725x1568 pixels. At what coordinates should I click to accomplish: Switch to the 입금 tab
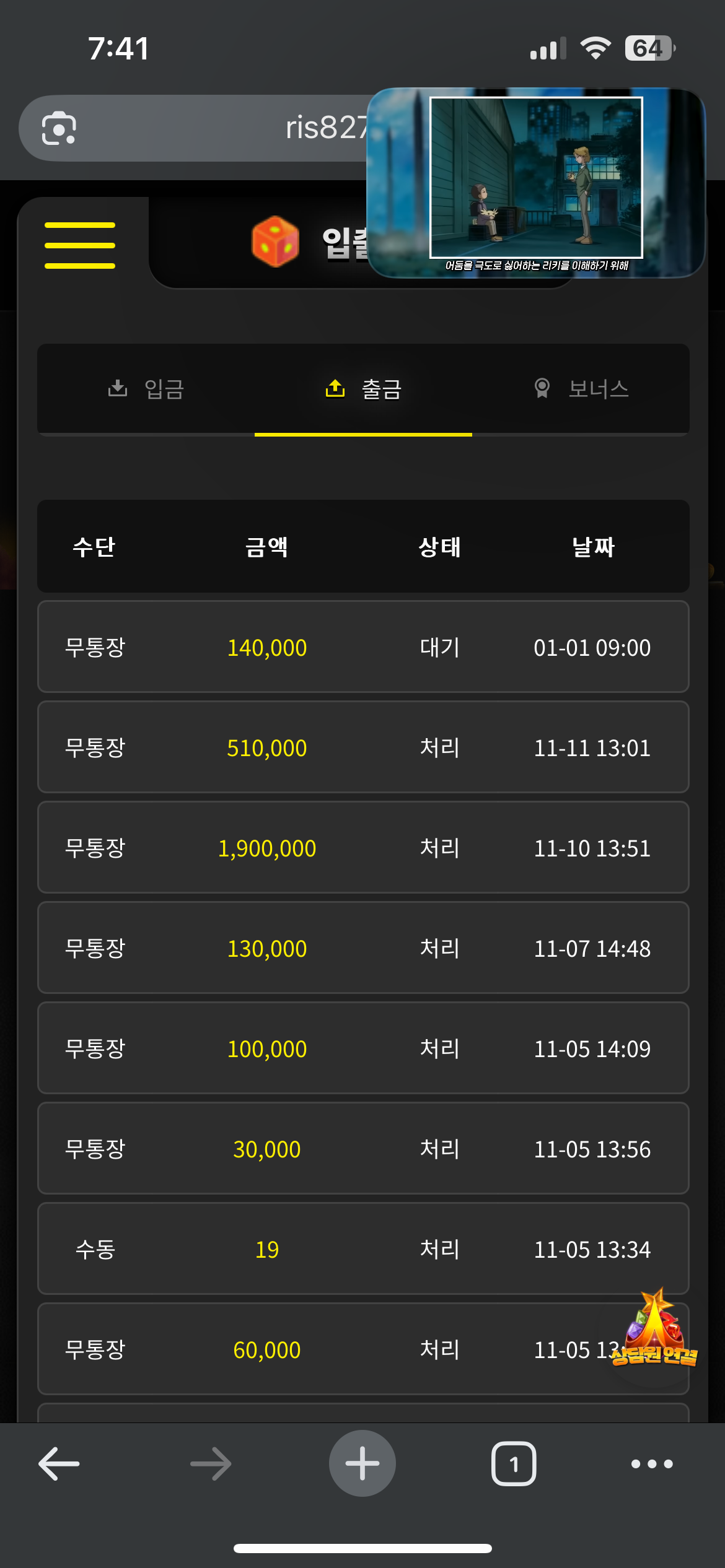[x=146, y=389]
